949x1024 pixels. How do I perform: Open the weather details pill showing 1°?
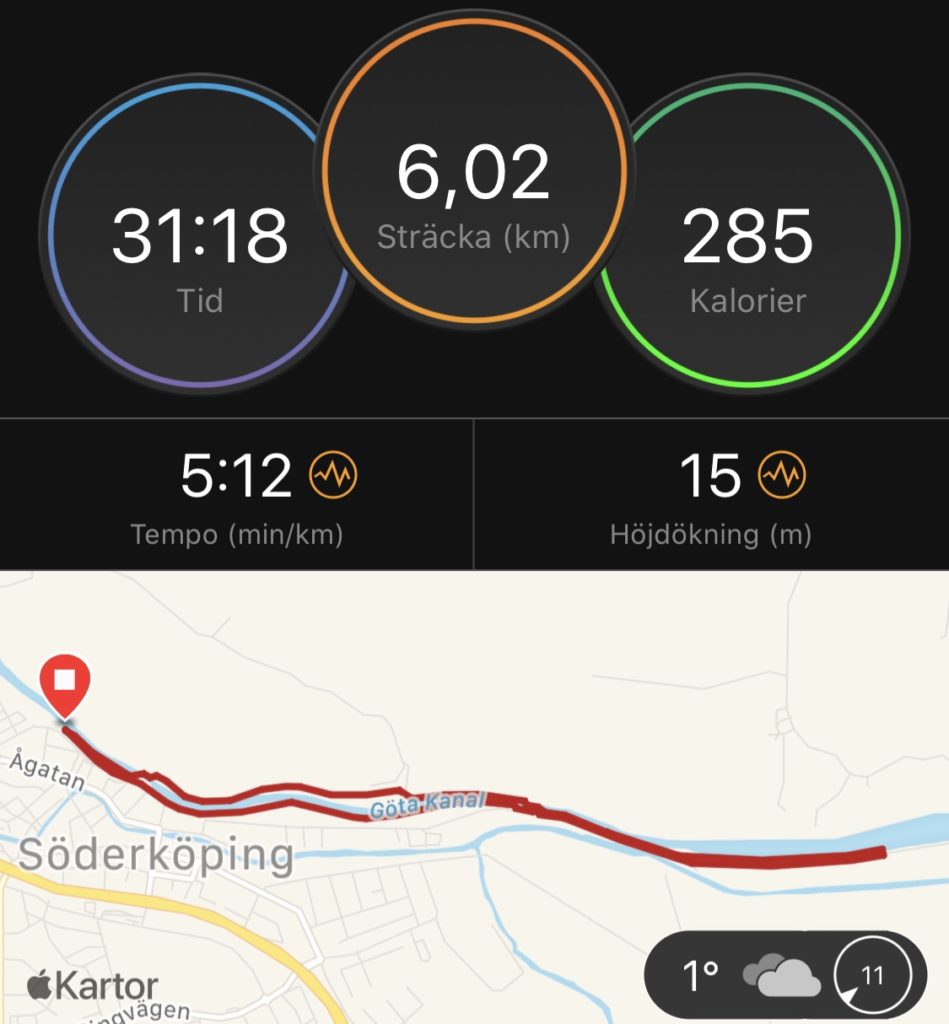[x=785, y=975]
